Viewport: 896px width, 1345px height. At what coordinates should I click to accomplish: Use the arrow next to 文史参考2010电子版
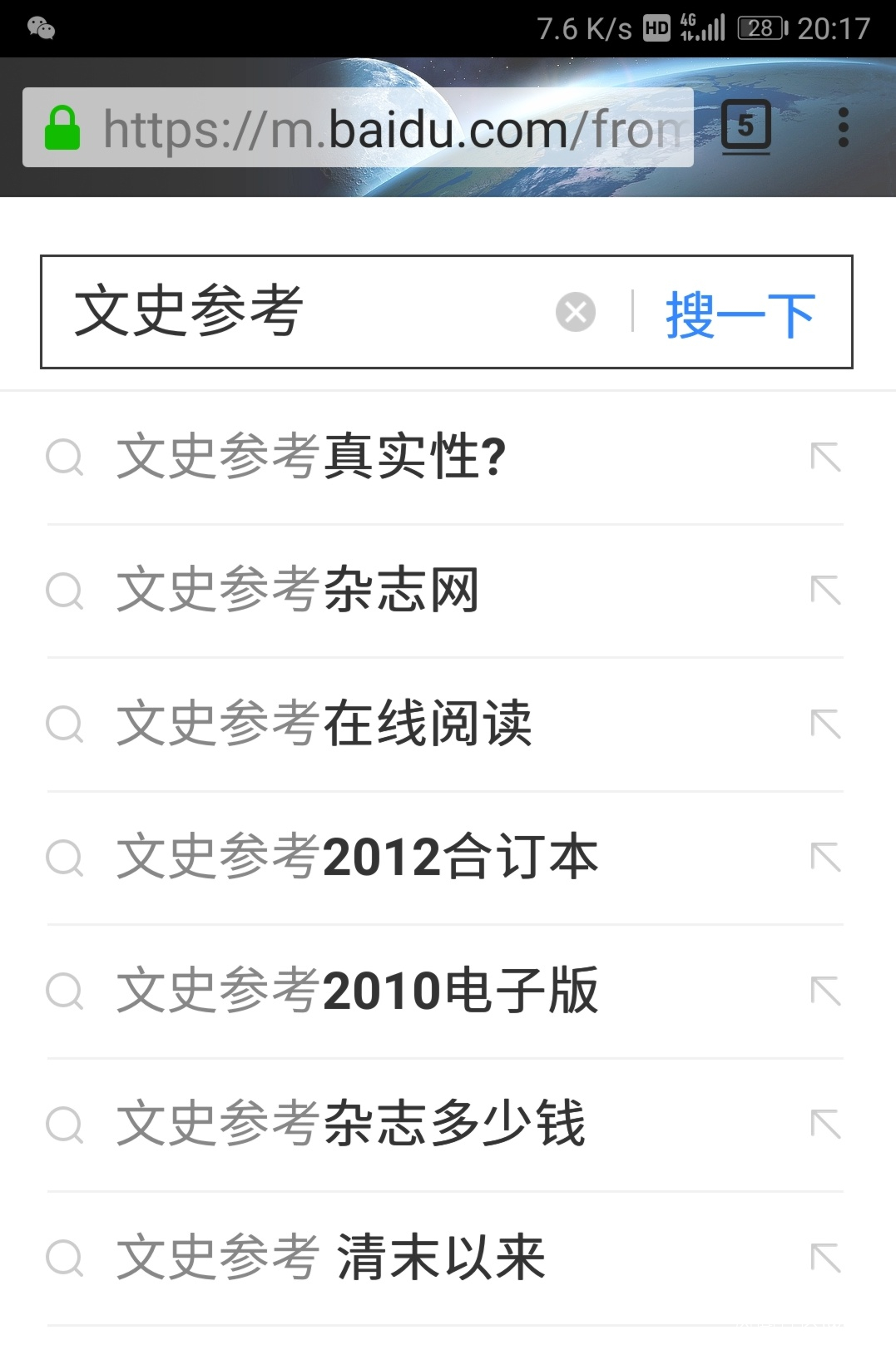coord(825,991)
